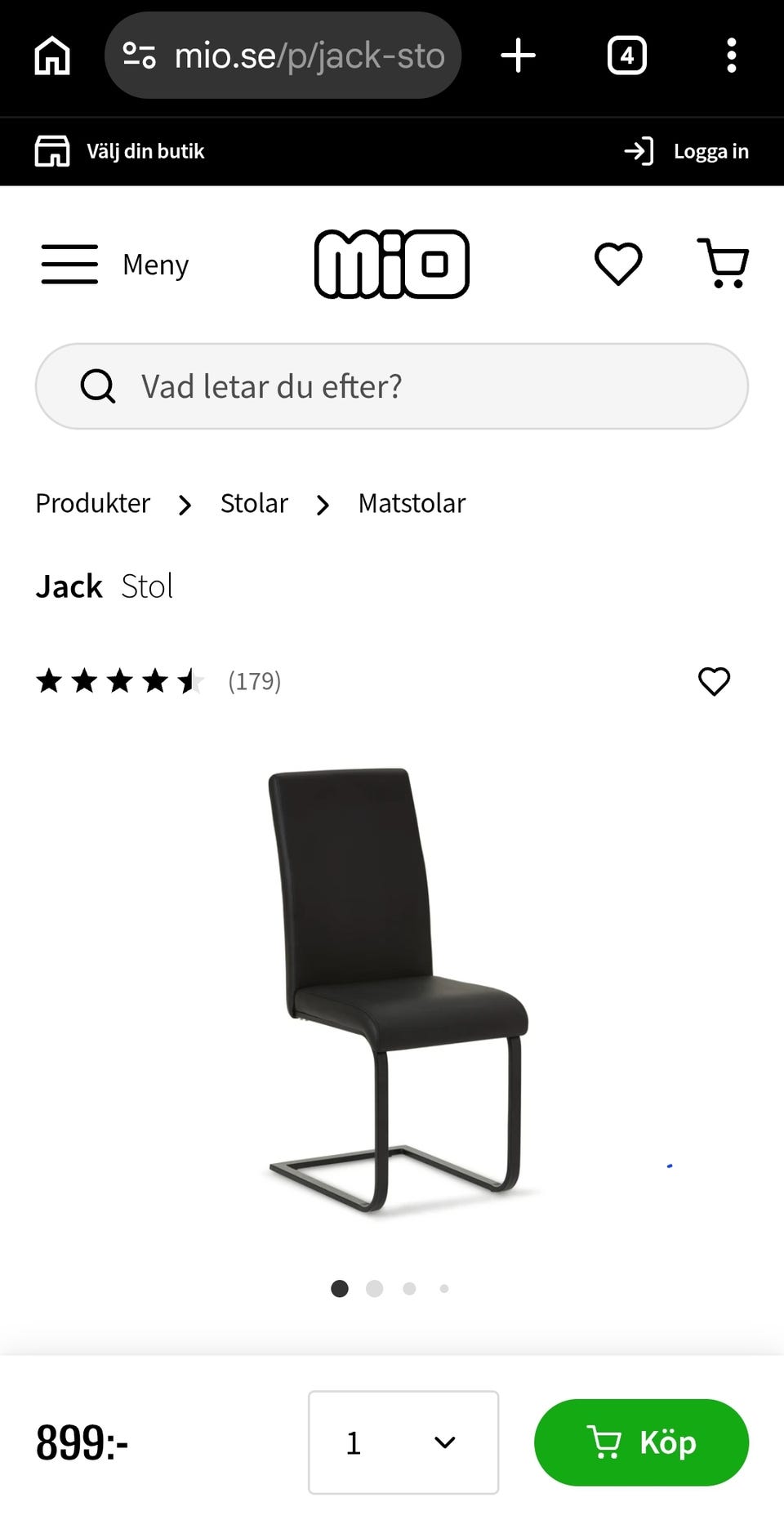Open the browser overflow menu

tap(731, 55)
